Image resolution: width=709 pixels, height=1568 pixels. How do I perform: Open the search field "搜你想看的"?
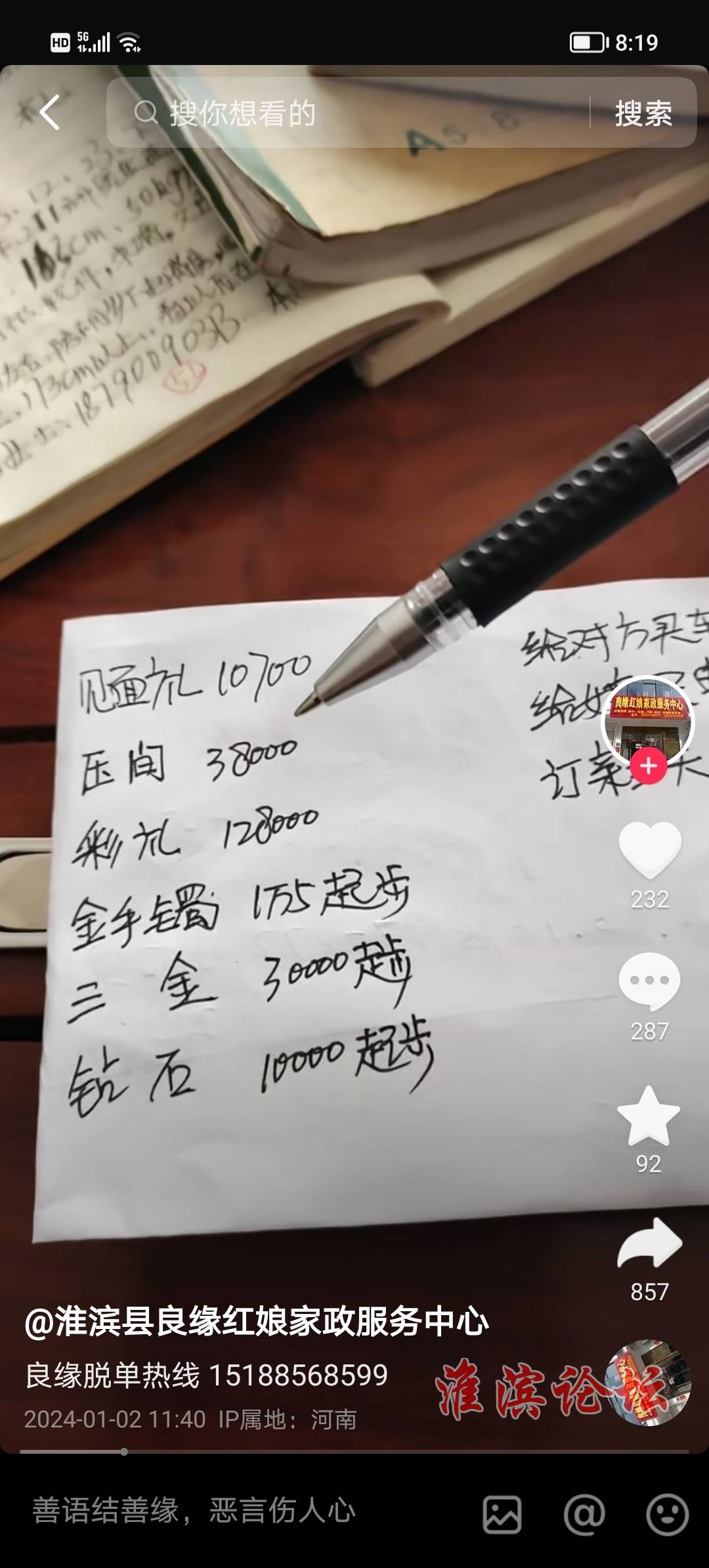pyautogui.click(x=354, y=113)
